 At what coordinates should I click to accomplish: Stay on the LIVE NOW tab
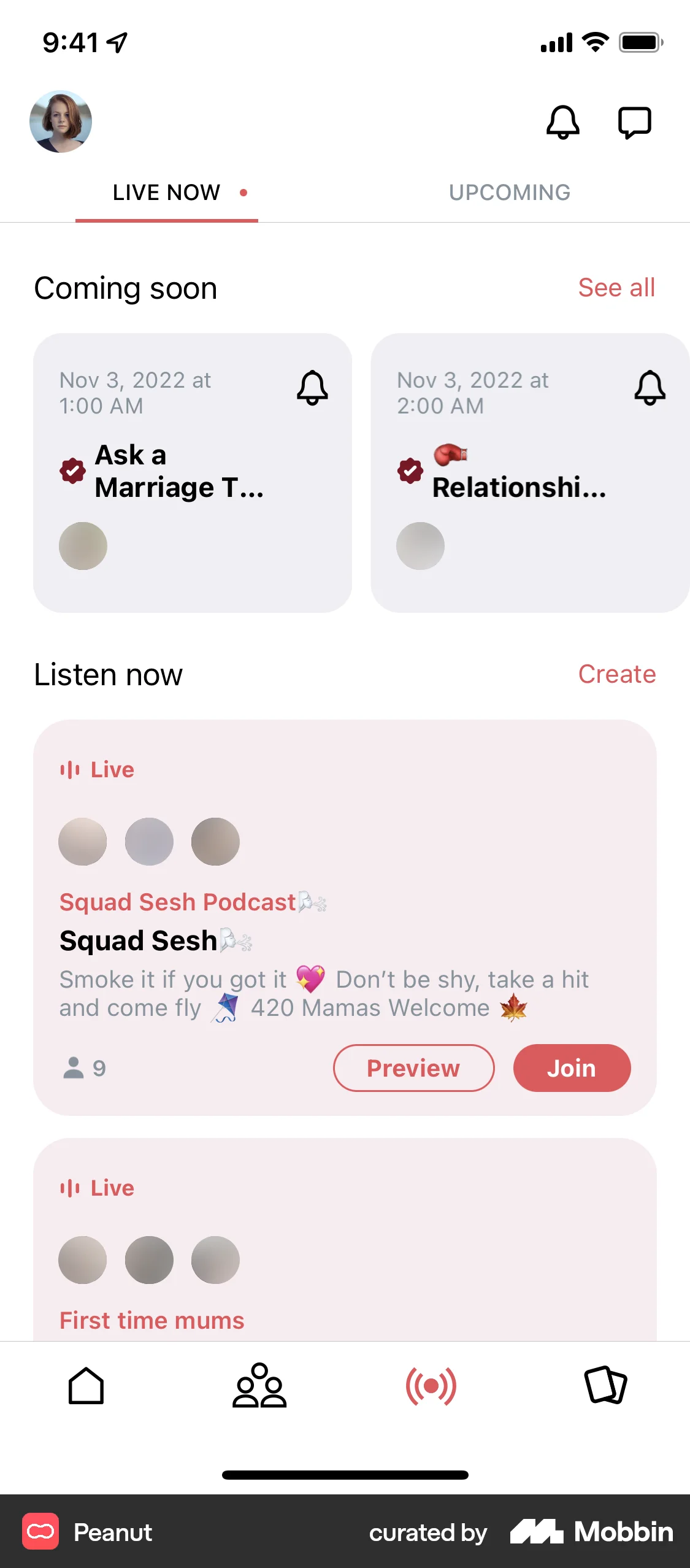tap(166, 192)
